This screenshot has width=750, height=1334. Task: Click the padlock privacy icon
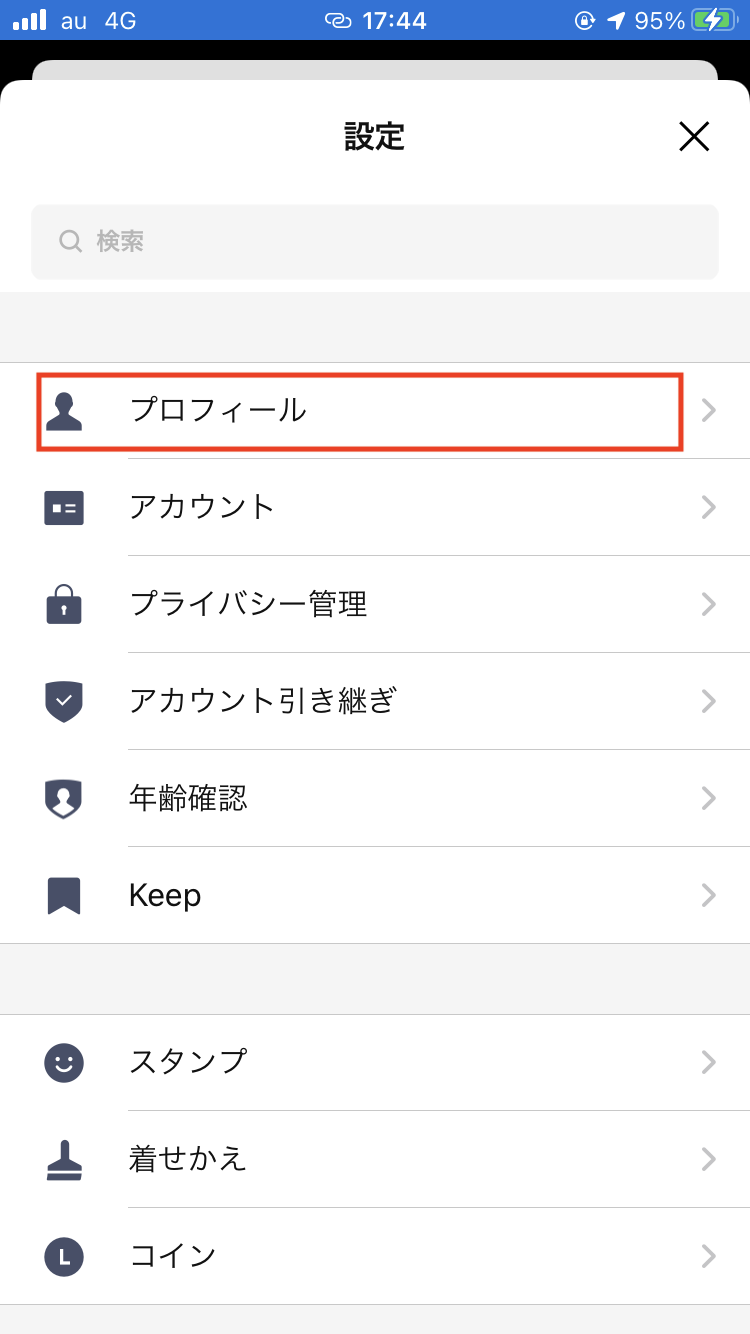64,604
